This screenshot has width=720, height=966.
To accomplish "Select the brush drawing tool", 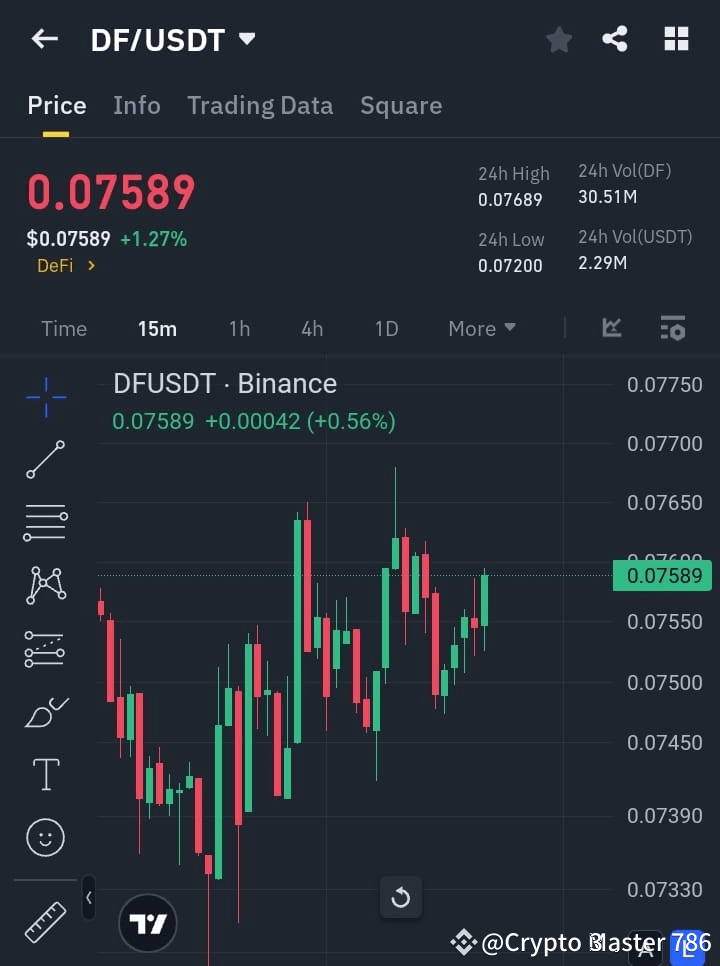I will coord(45,711).
